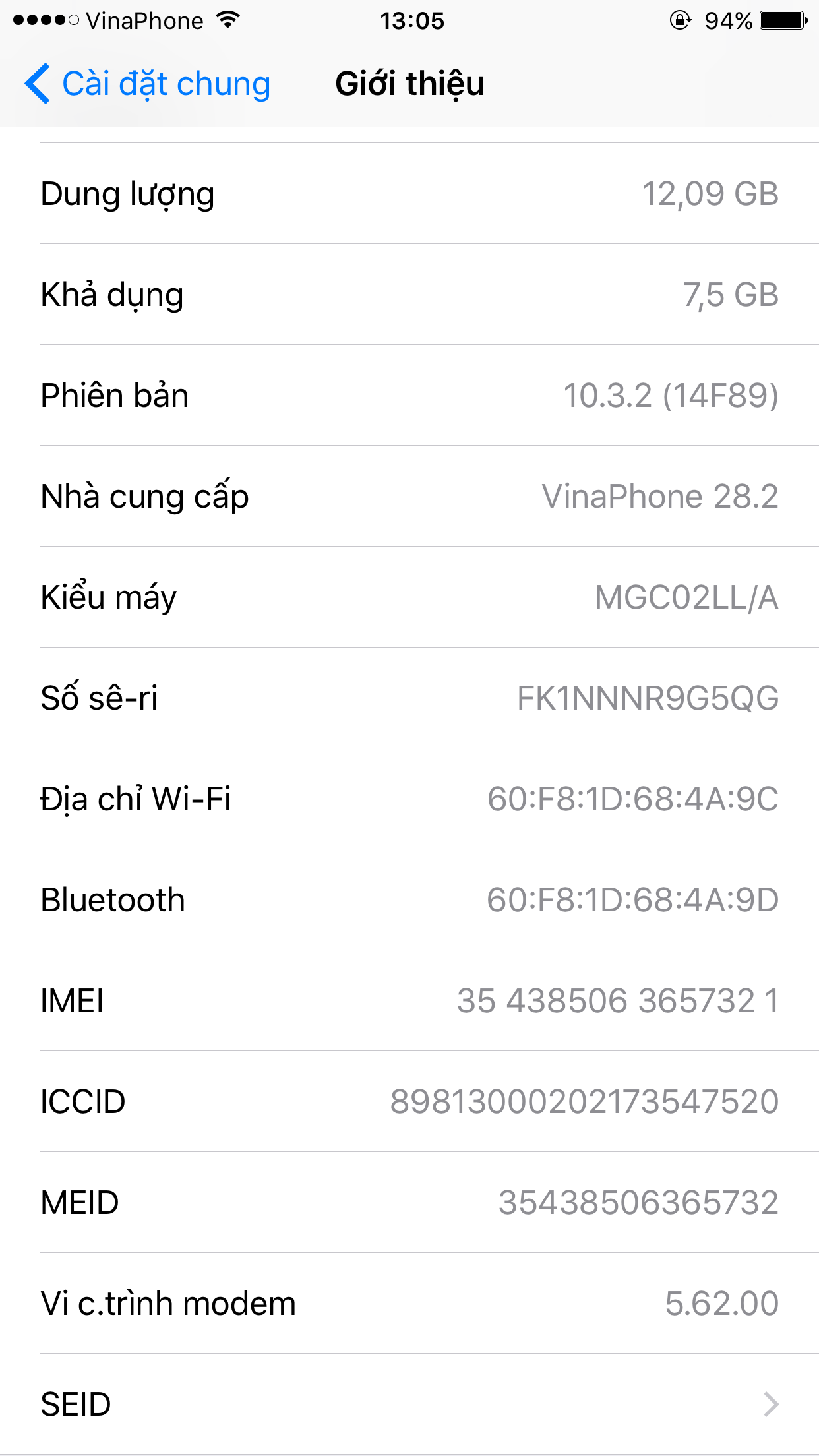Go back to Cài đặt chung
This screenshot has height=1456, width=819.
point(148,84)
